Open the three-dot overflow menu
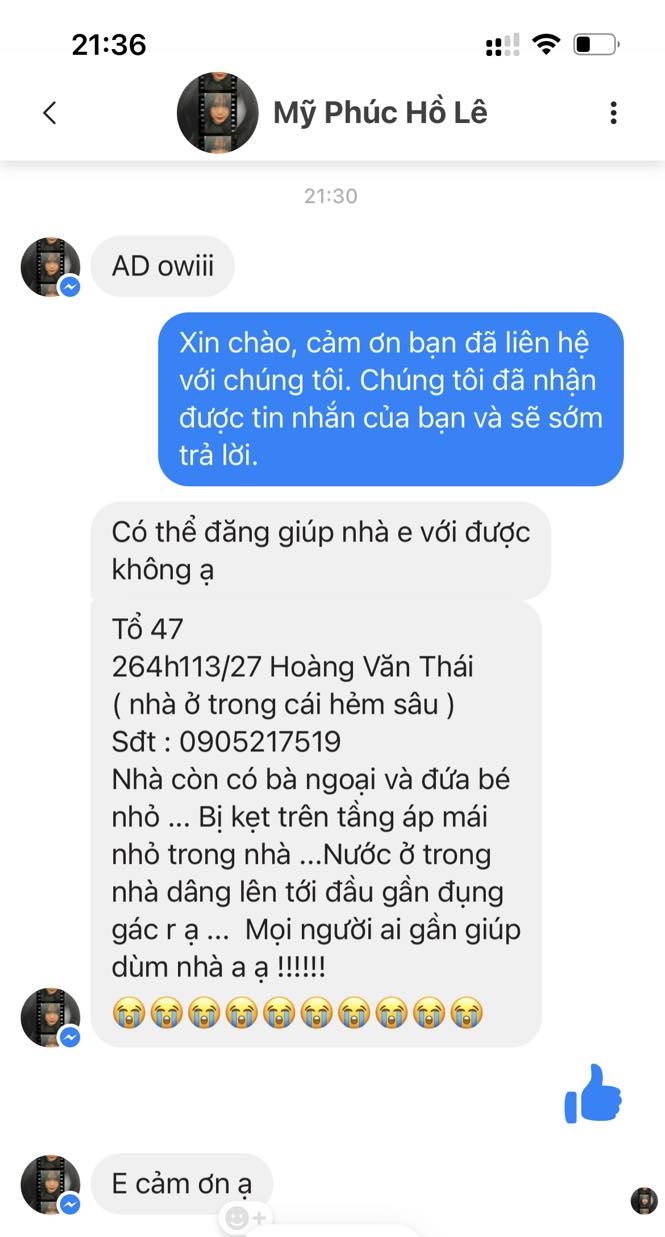This screenshot has height=1237, width=665. (x=613, y=112)
